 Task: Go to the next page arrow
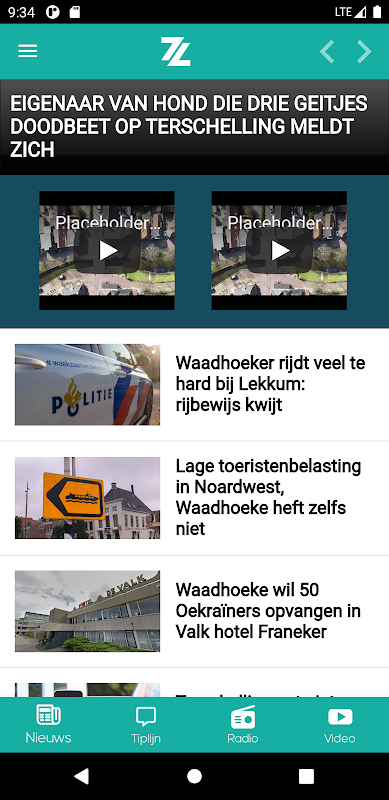tap(364, 52)
